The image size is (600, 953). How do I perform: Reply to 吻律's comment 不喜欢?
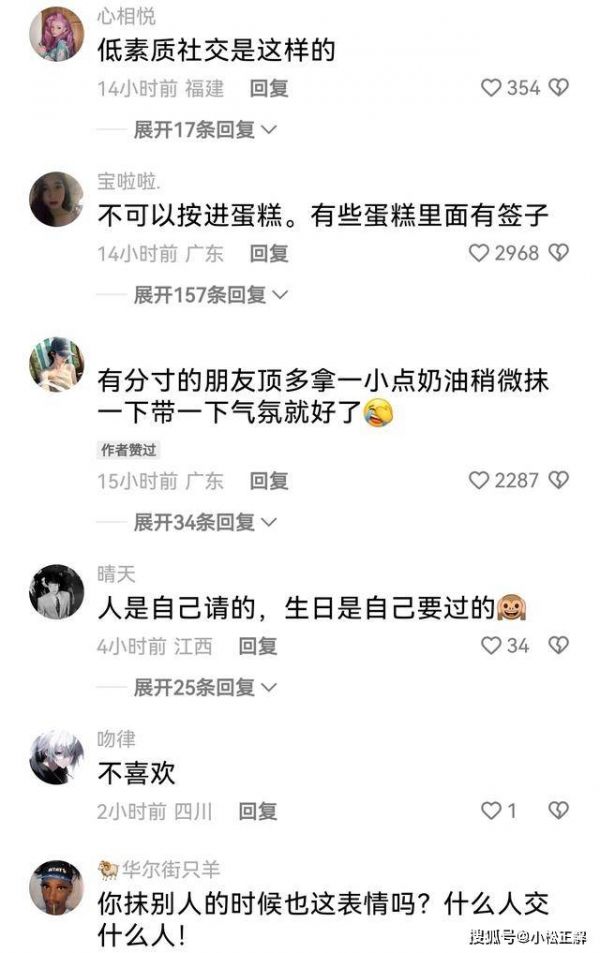click(x=258, y=811)
